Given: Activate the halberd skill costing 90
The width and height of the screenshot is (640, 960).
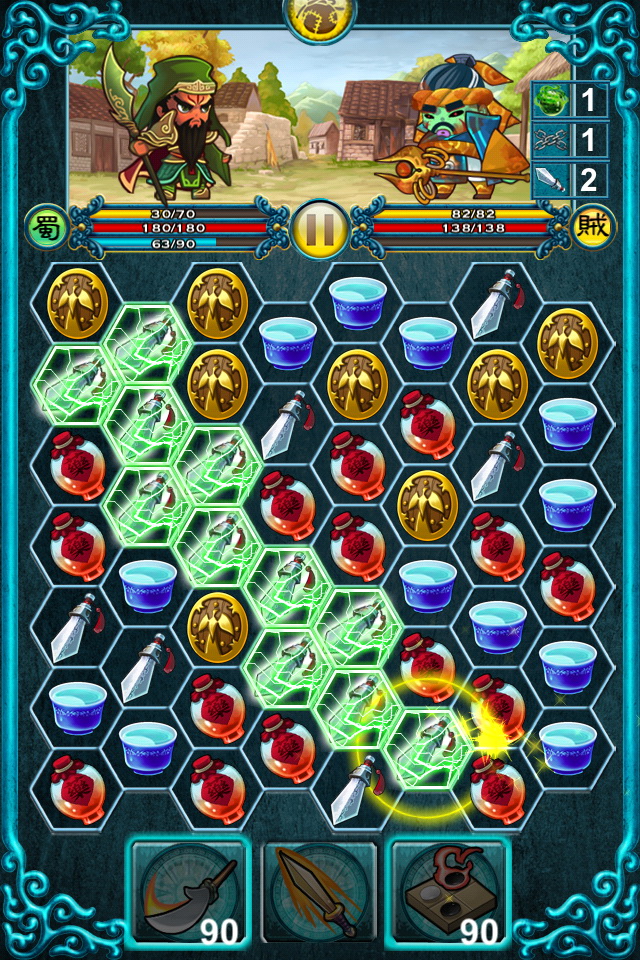Looking at the screenshot, I should pos(188,892).
